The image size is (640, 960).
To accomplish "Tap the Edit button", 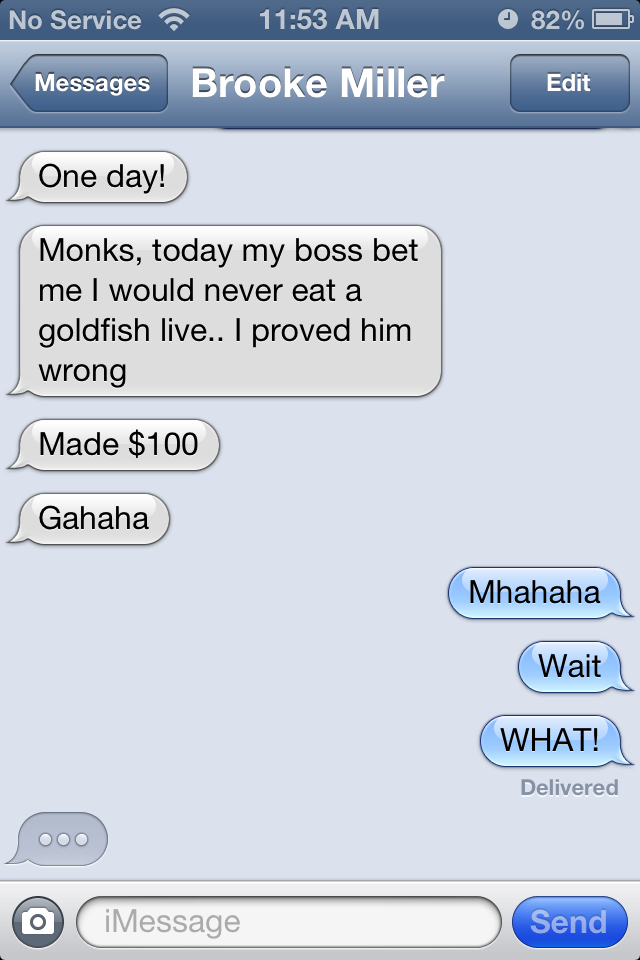I will (568, 84).
